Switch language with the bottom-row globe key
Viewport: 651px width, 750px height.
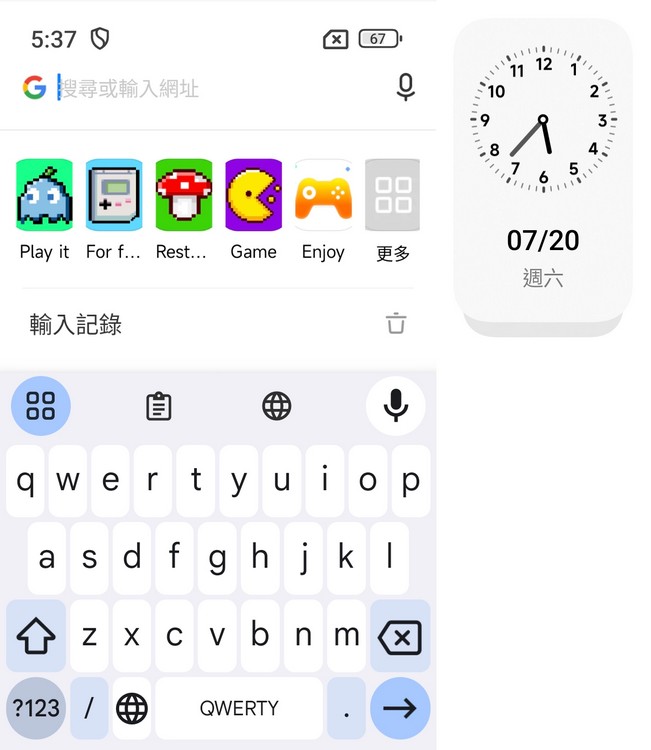pos(132,708)
